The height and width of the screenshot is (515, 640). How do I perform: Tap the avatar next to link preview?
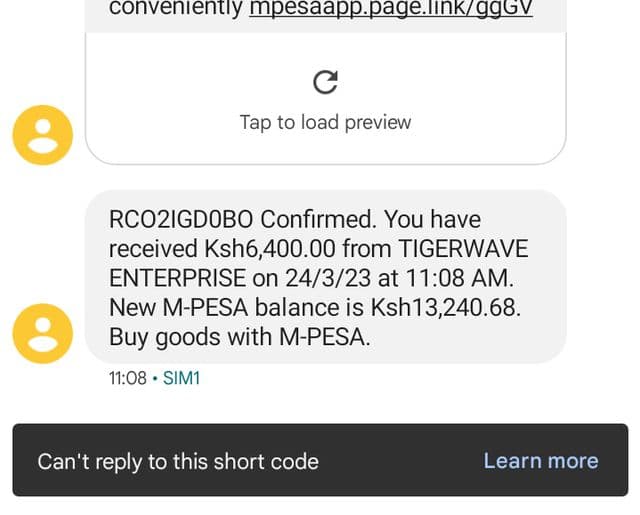point(42,135)
